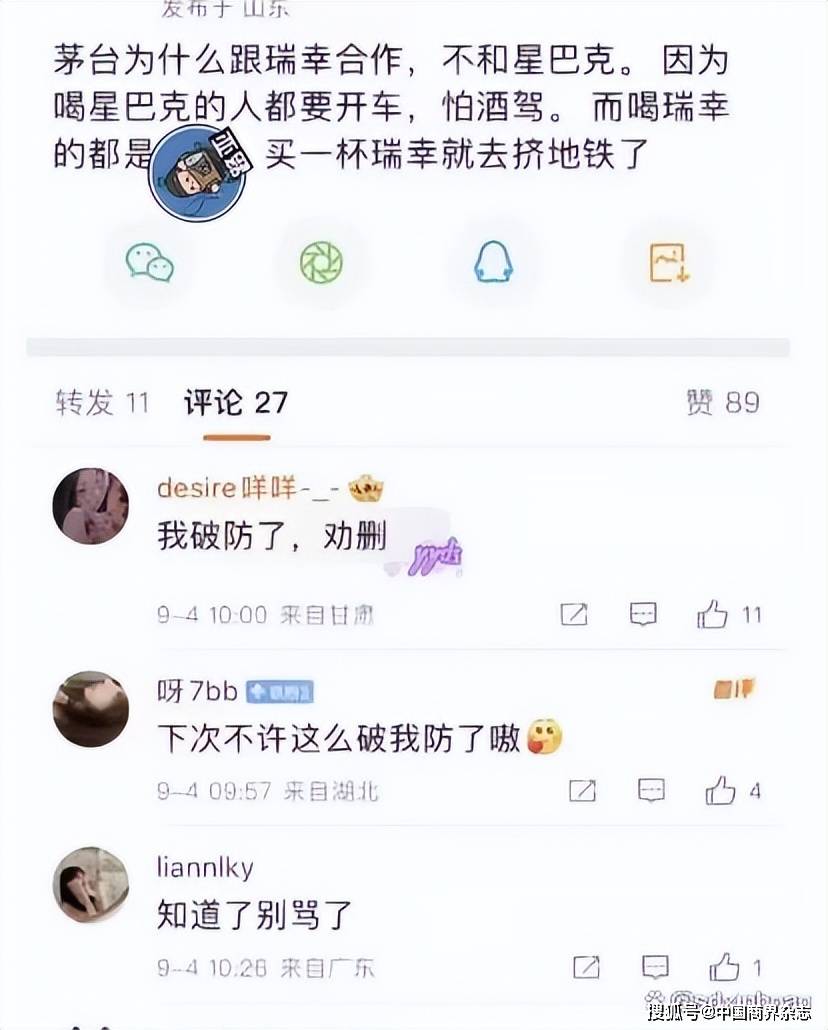
Task: Repost 呀7bb's comment
Action: pyautogui.click(x=582, y=791)
